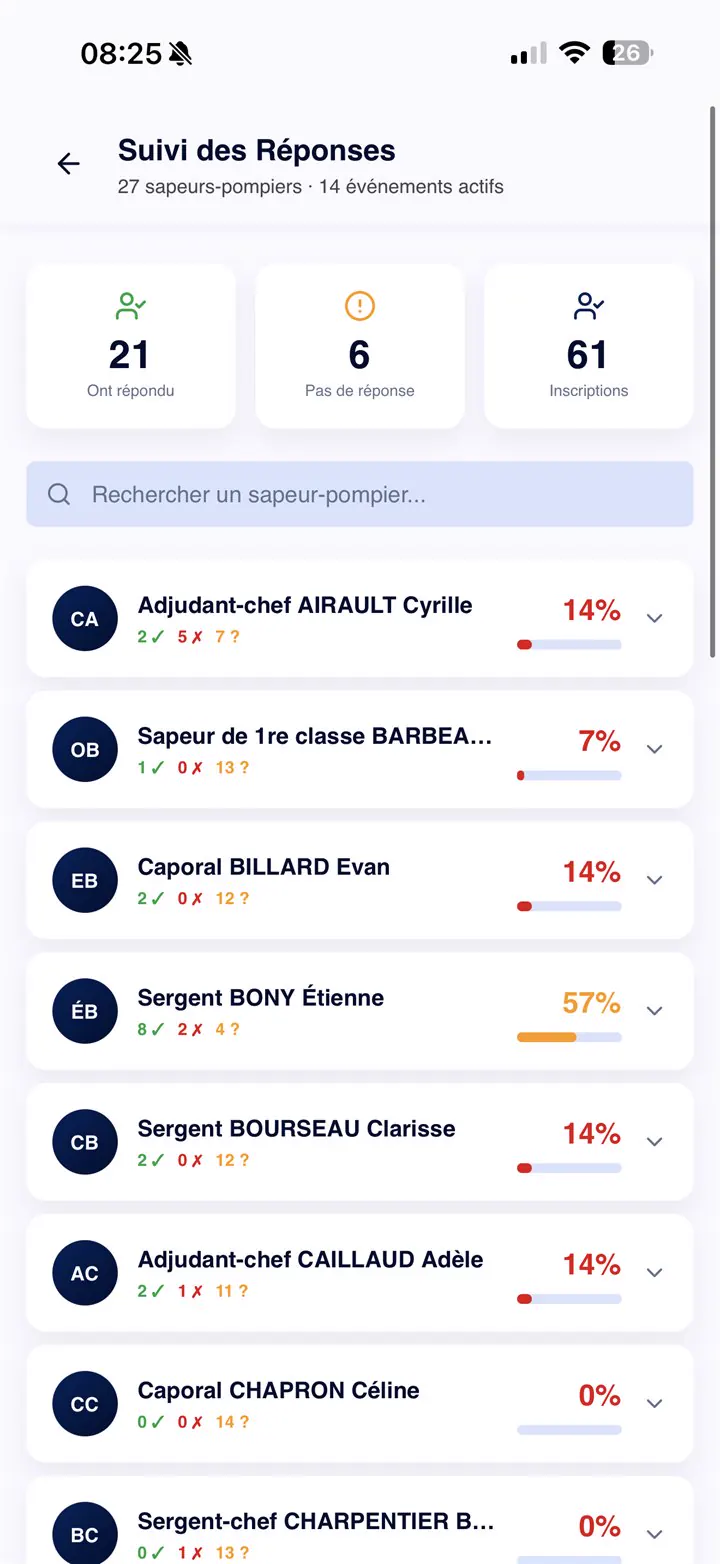720x1564 pixels.
Task: Click the '14%' percentage for BOURSEAU Clarisse
Action: point(591,1134)
